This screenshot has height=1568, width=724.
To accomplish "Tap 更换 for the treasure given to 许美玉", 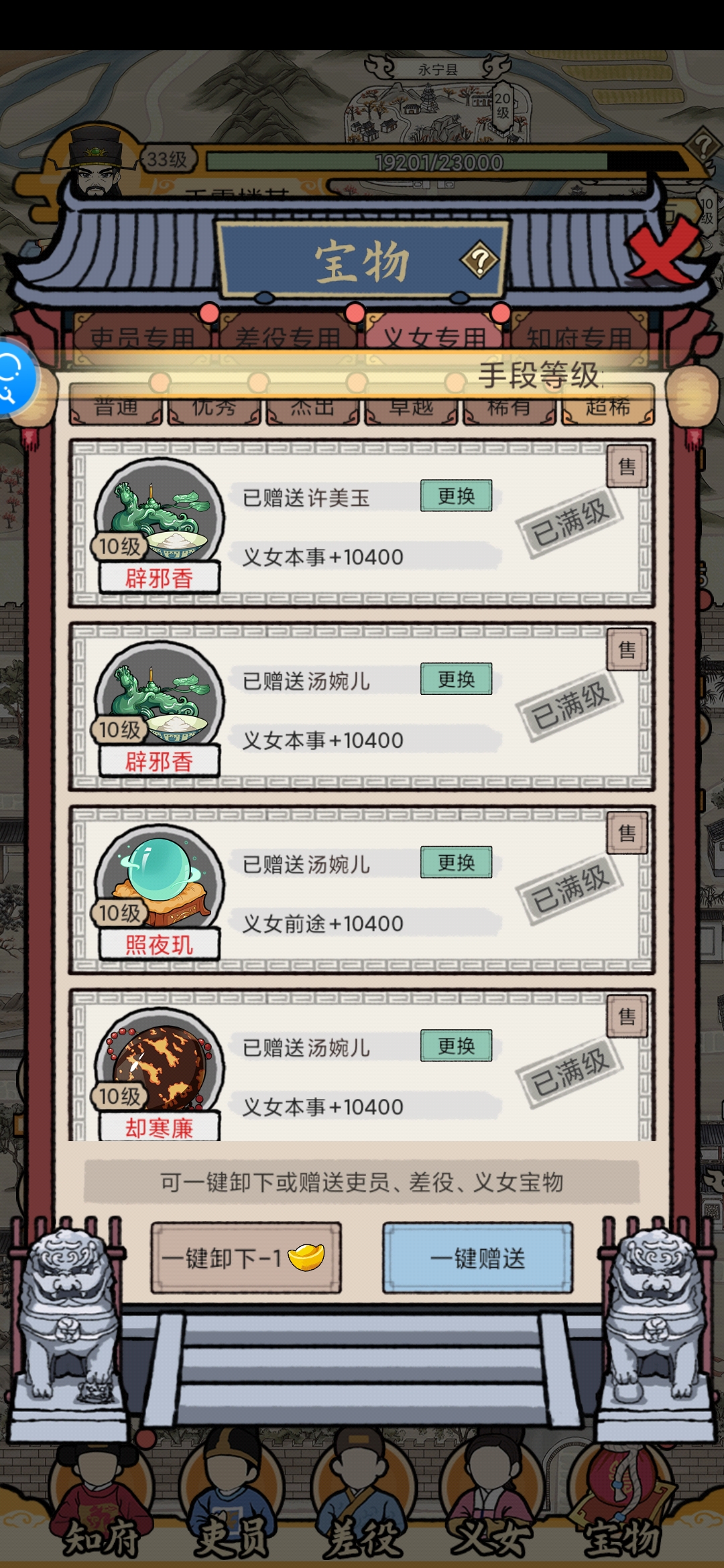I will point(456,496).
